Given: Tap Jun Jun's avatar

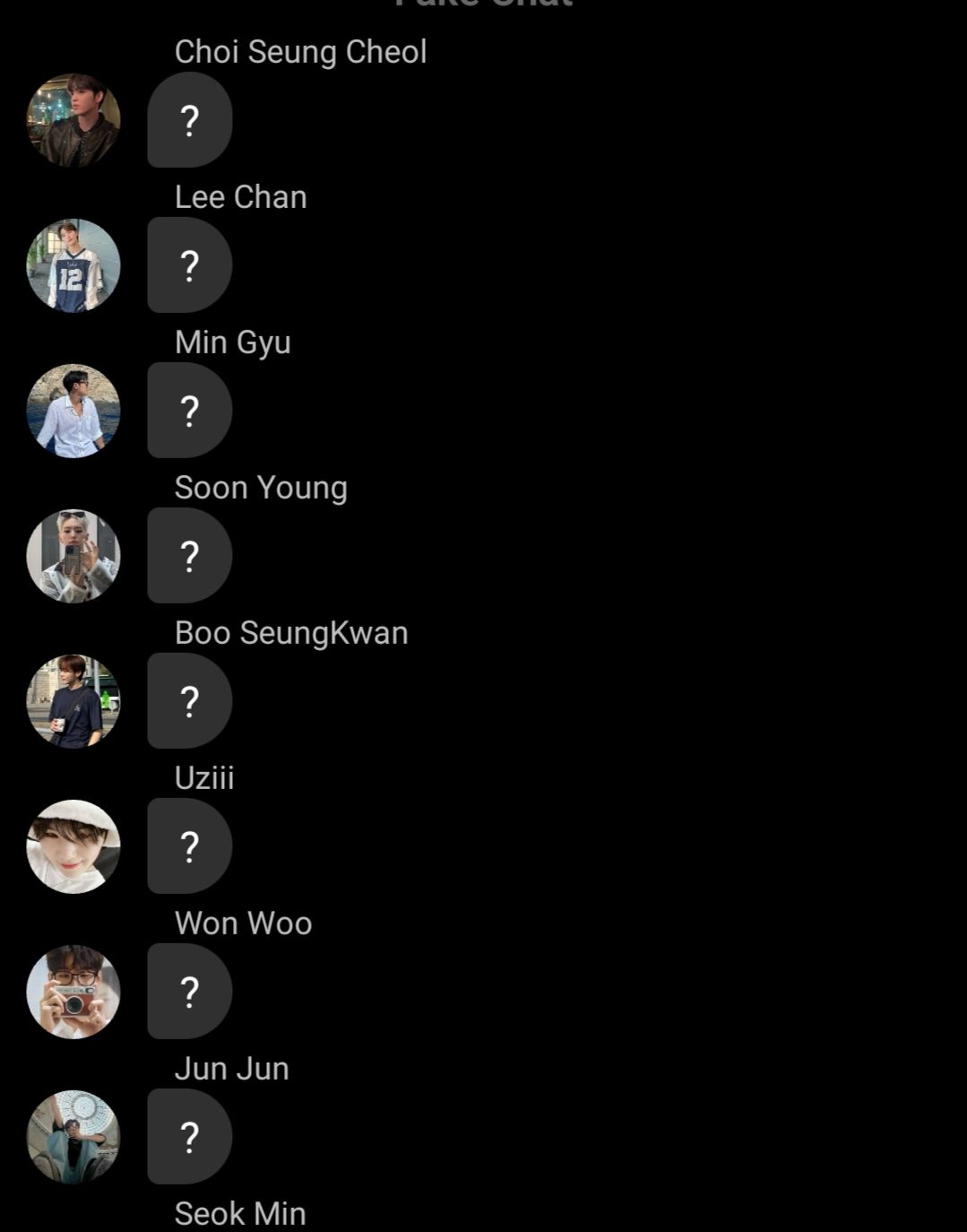Looking at the screenshot, I should [73, 1137].
